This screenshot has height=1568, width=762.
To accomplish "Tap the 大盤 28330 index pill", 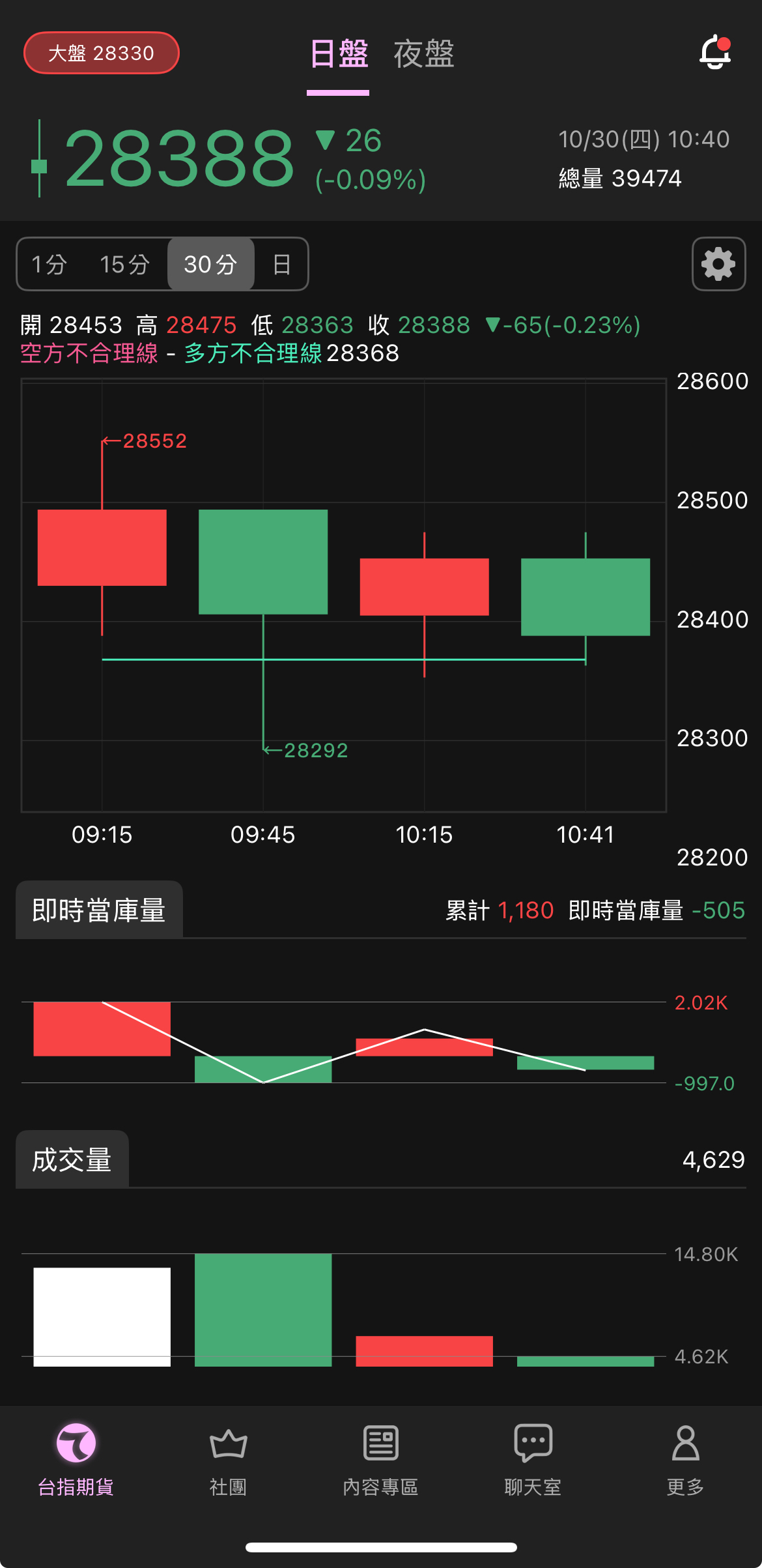I will click(102, 53).
